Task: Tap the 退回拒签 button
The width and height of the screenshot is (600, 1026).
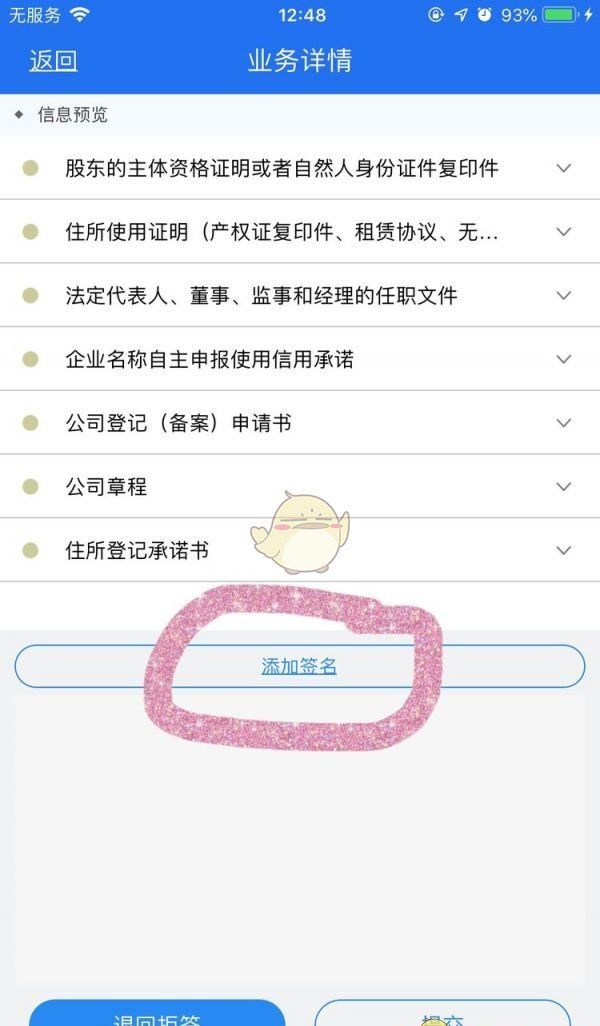Action: 157,1015
